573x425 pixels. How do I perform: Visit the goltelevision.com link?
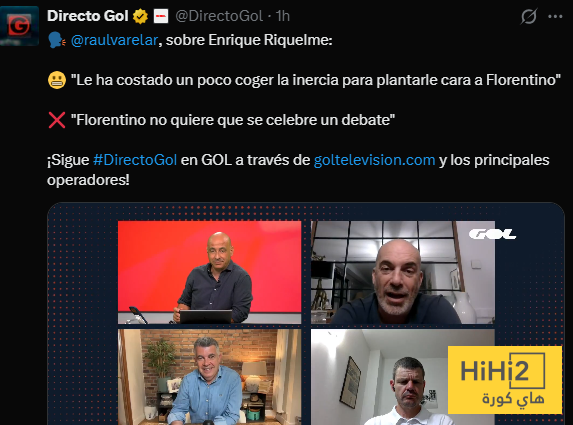click(375, 160)
